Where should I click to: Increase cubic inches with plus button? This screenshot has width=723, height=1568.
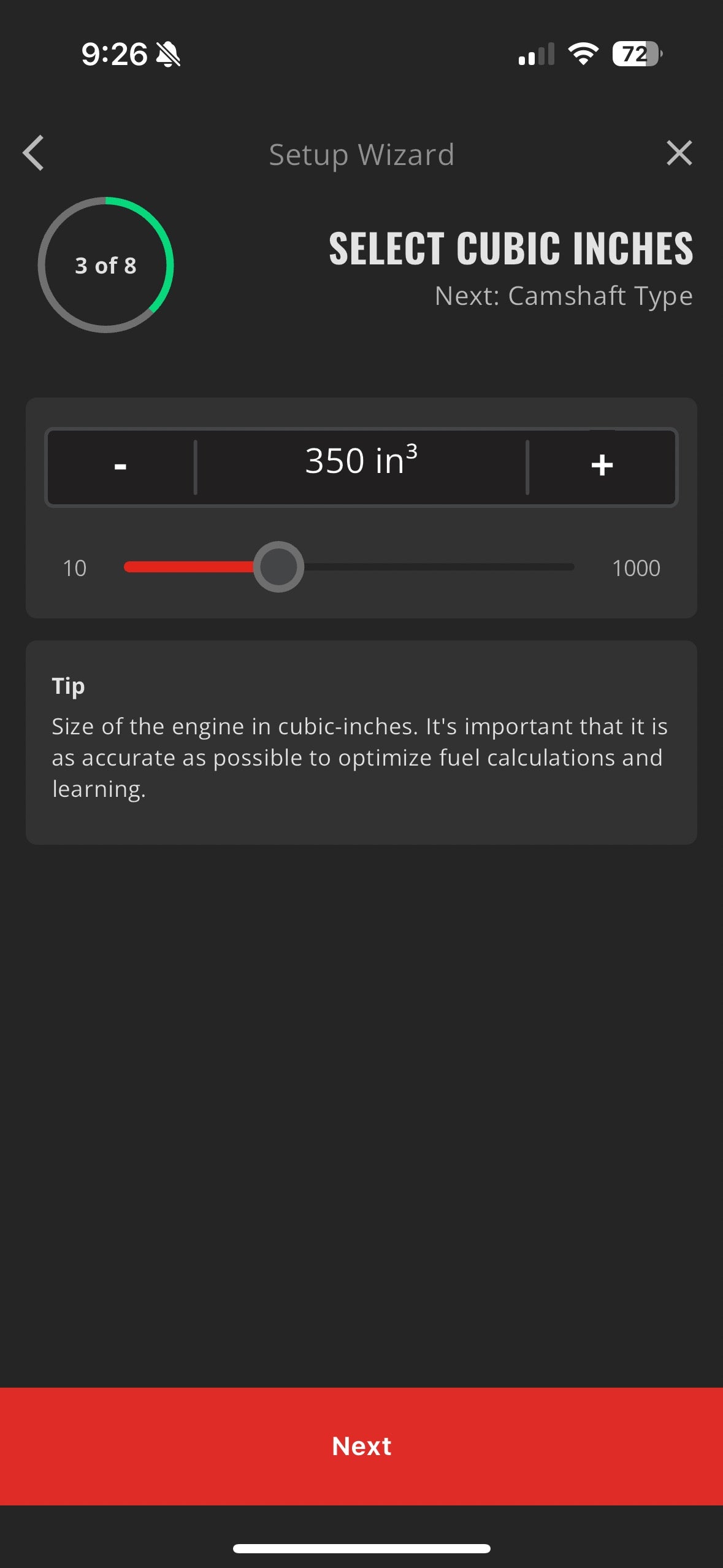(x=602, y=466)
